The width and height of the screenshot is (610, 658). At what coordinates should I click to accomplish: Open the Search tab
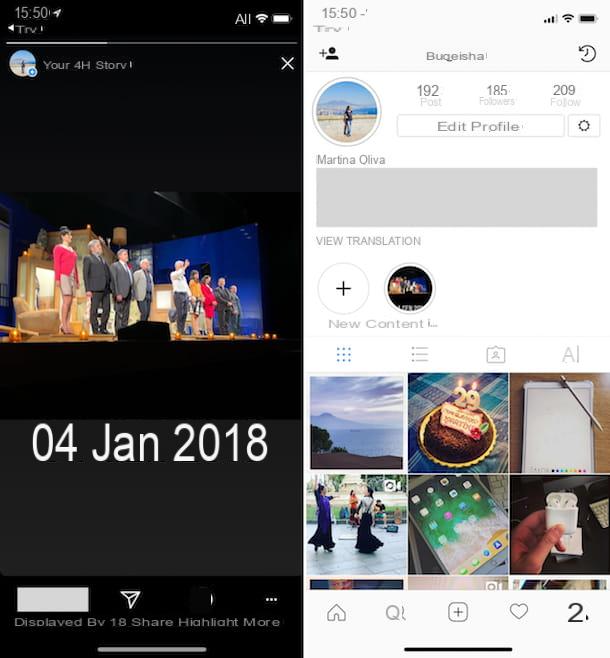396,613
